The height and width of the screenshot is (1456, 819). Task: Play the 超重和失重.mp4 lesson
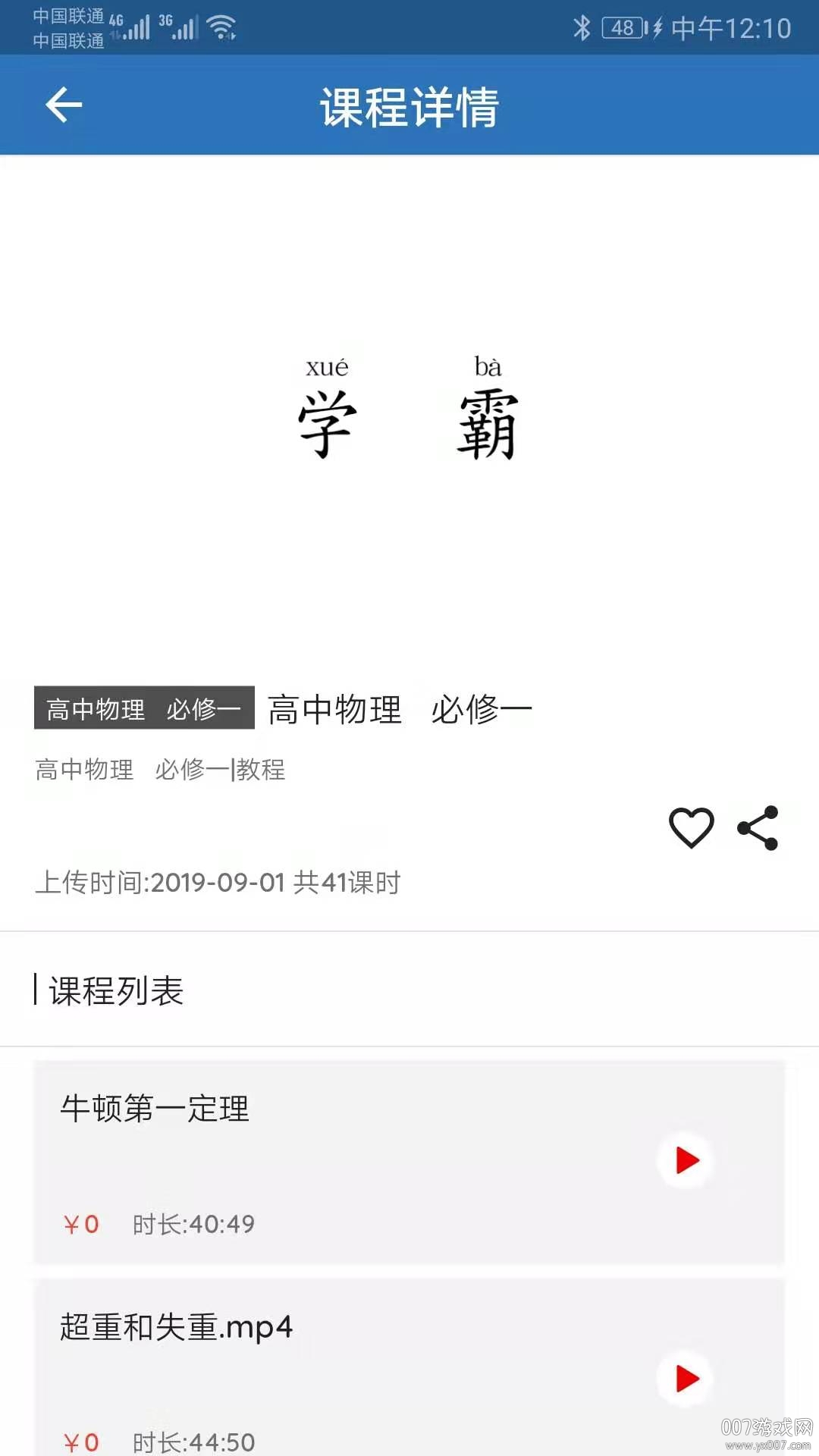686,1379
